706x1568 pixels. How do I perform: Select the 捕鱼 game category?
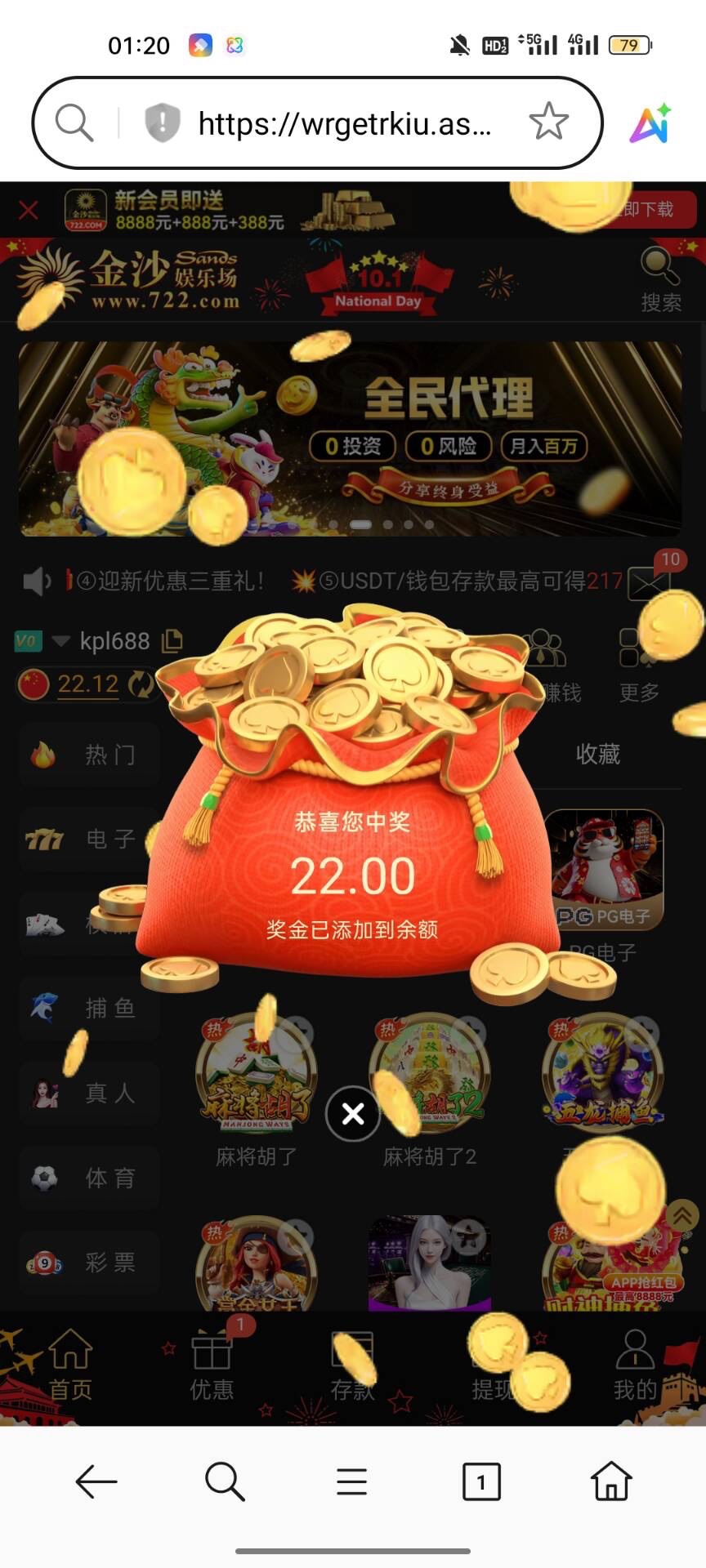click(x=88, y=1009)
